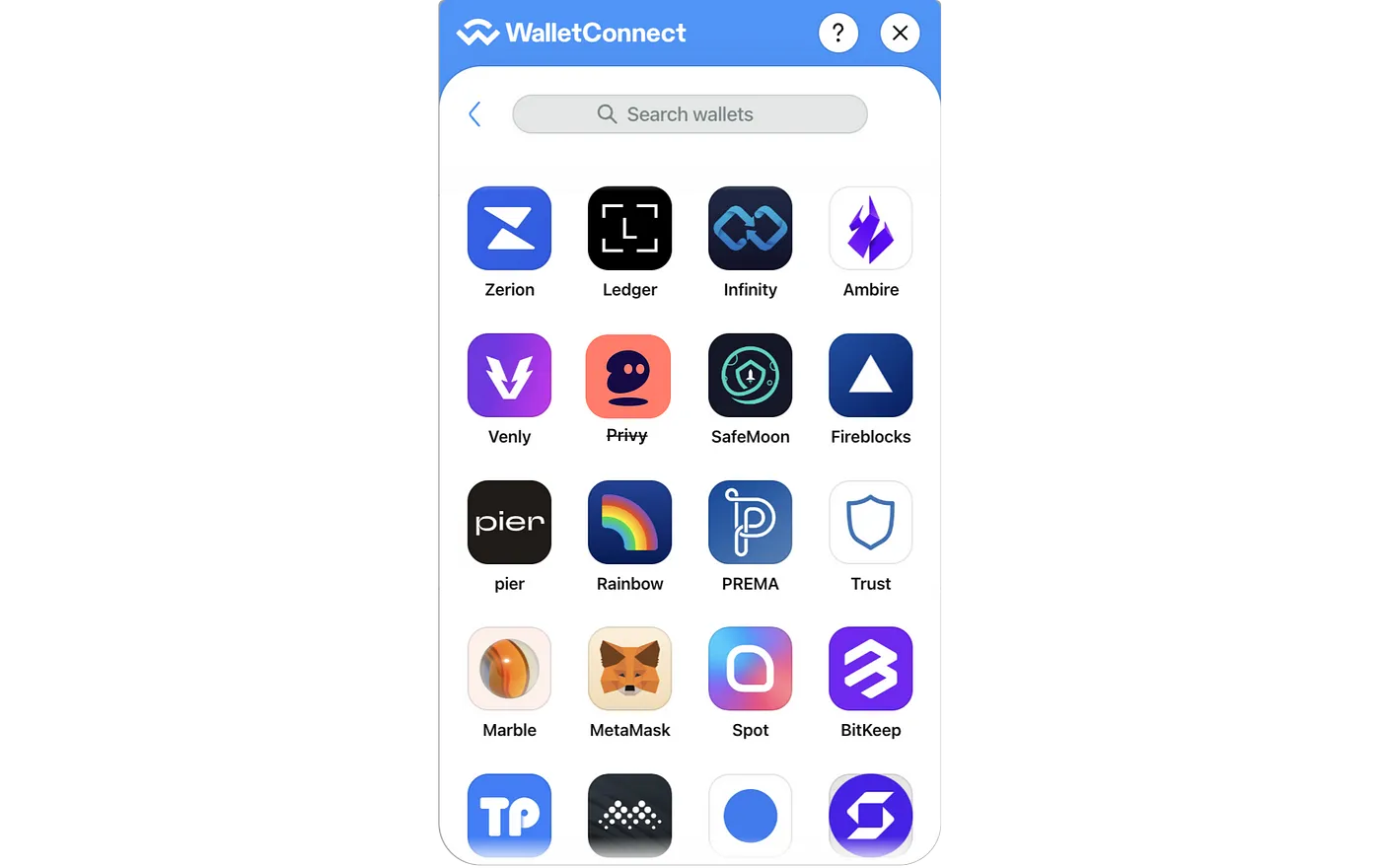Select Trust wallet
The width and height of the screenshot is (1381, 868).
[870, 523]
